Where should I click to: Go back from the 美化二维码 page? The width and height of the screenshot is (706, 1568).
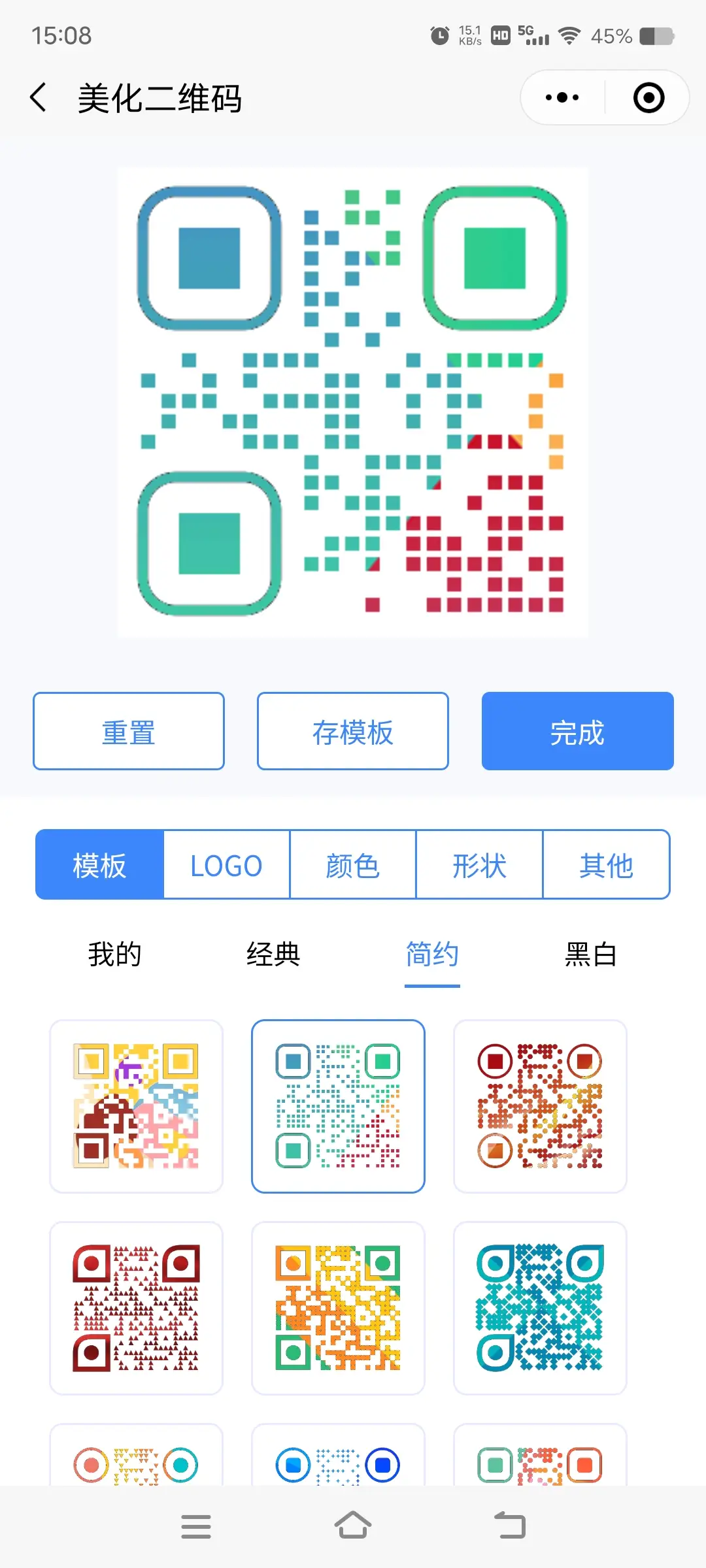[x=39, y=98]
